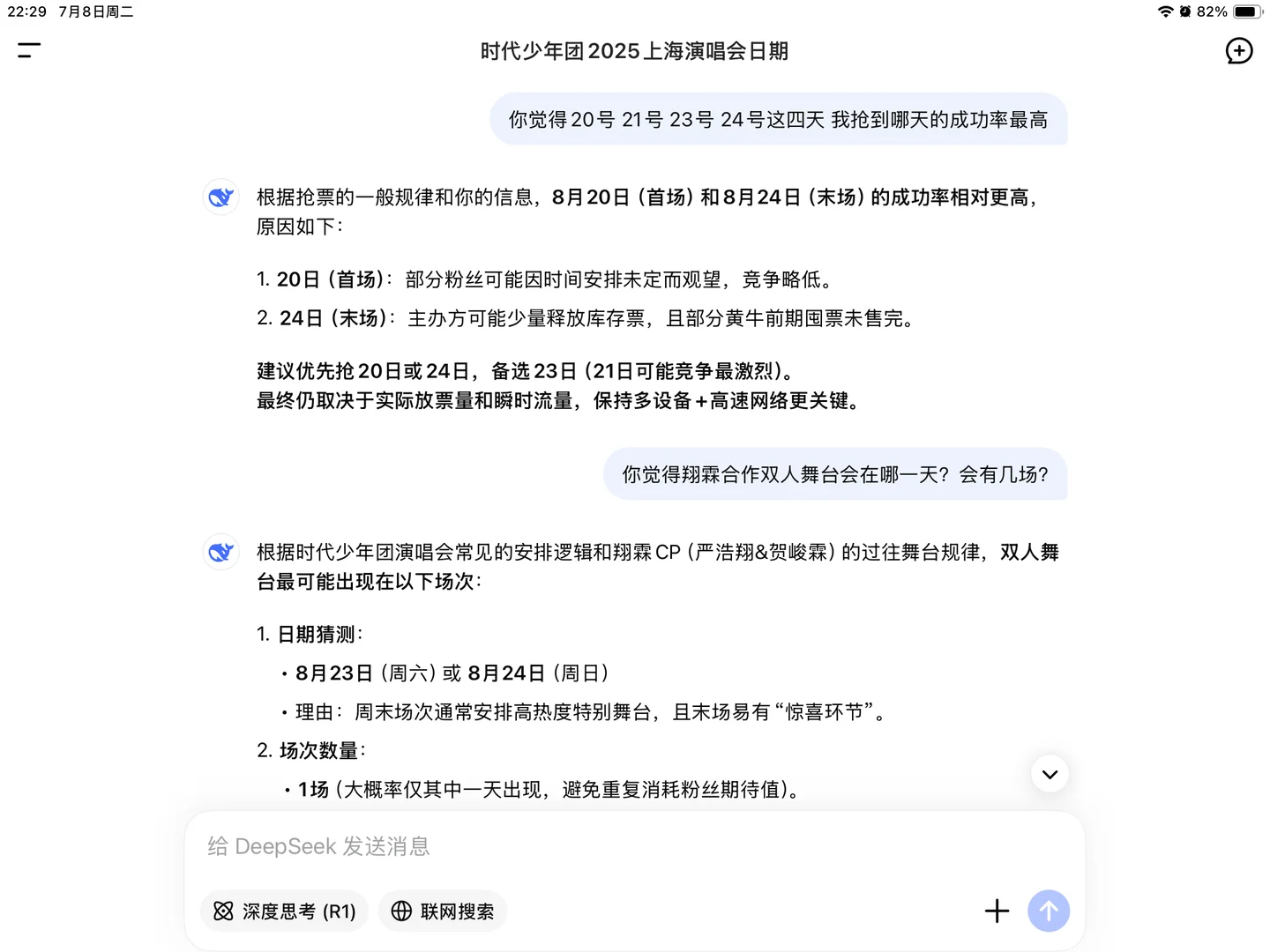This screenshot has width=1270, height=952.
Task: Start a new chat
Action: click(x=1239, y=51)
